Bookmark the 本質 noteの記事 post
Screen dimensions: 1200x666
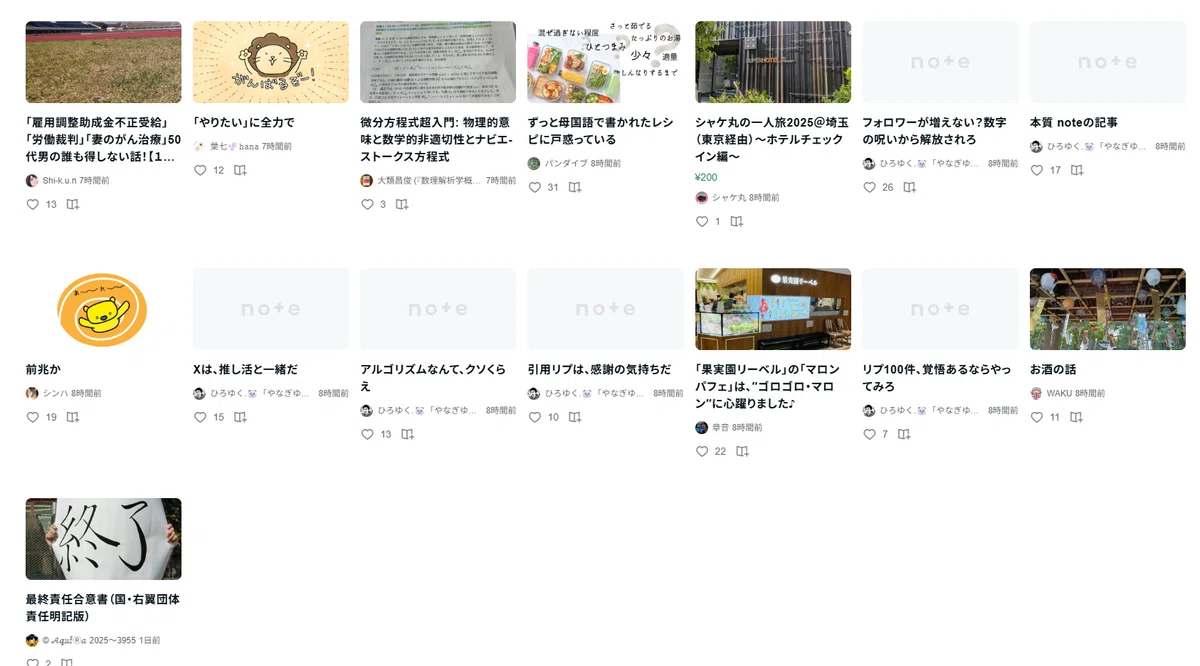[1077, 170]
